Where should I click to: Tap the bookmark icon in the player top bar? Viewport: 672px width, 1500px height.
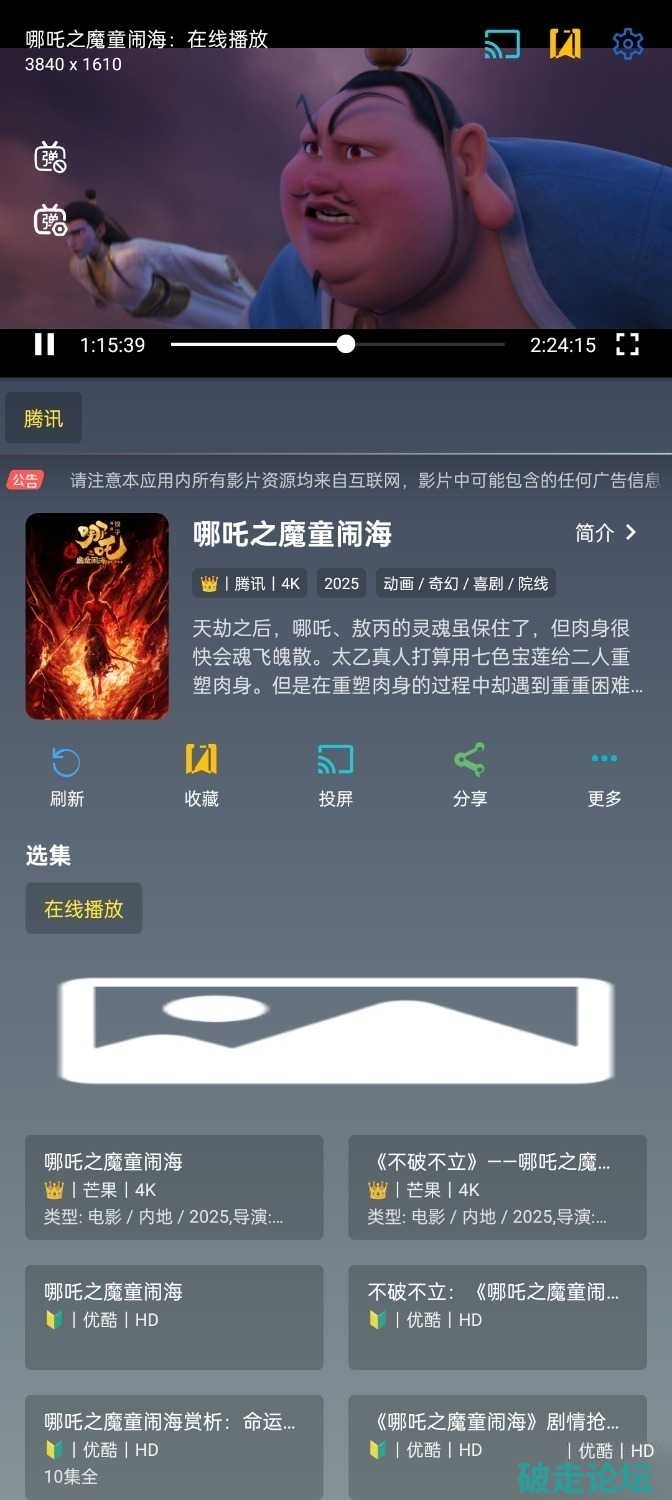point(565,43)
